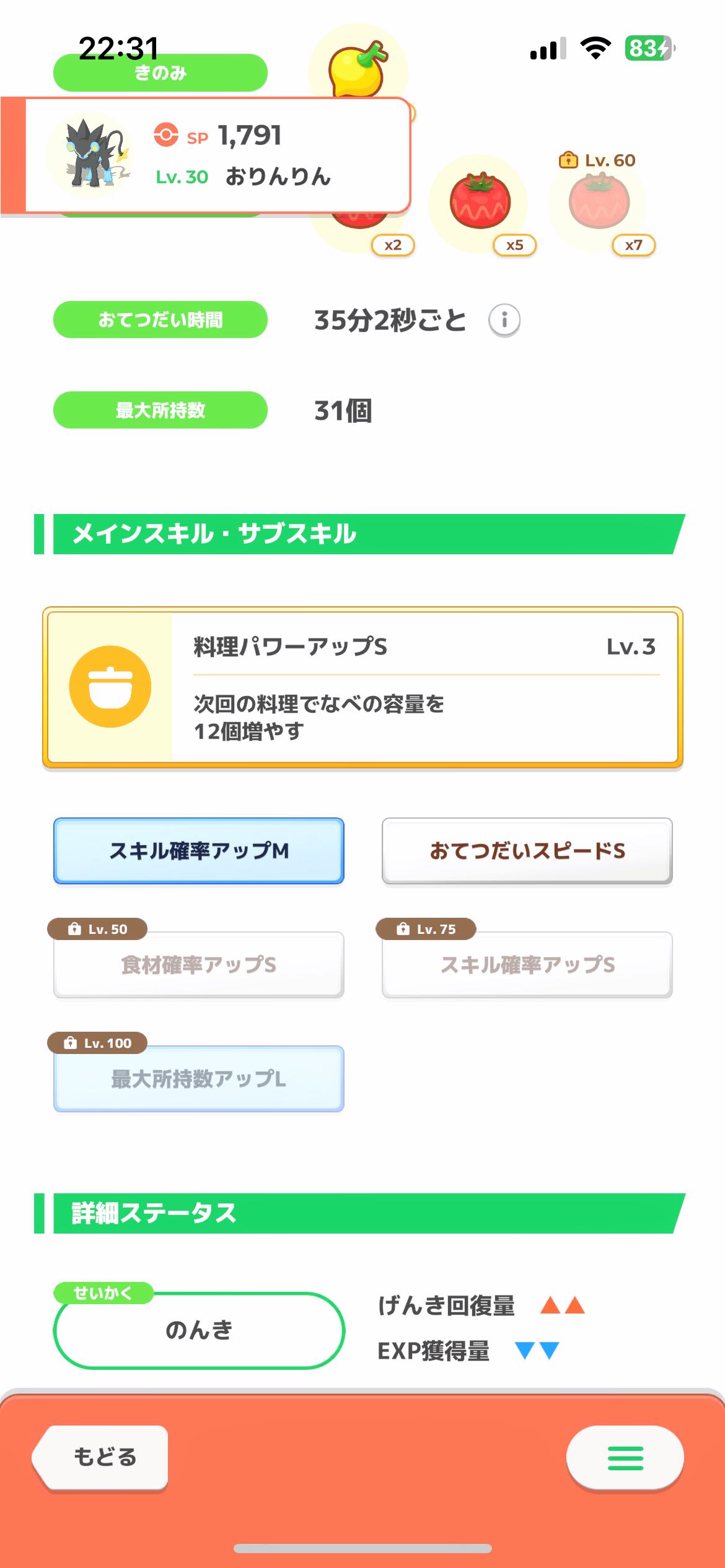Tap the locked スキル確率アップS sub skill

click(x=527, y=965)
